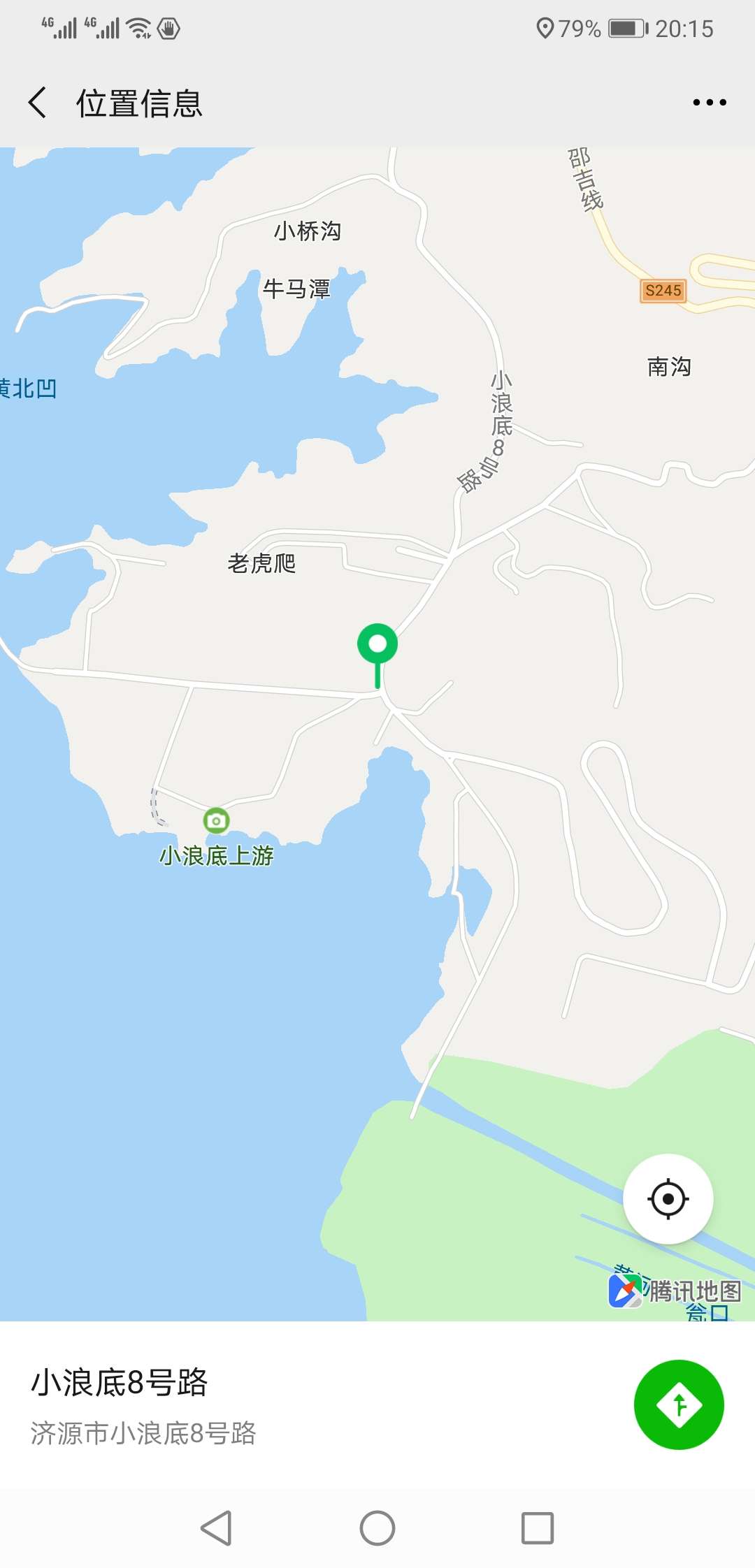Tap the green location pin
Viewport: 755px width, 1568px height.
tap(377, 646)
